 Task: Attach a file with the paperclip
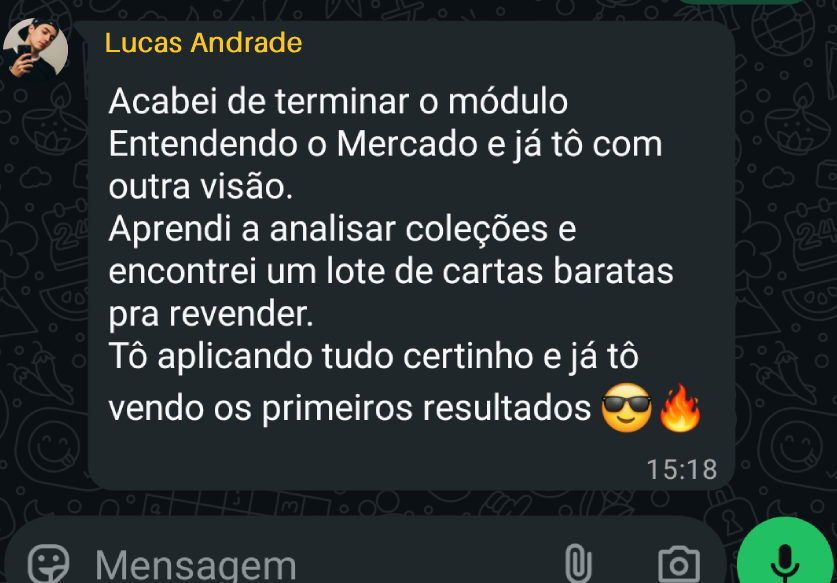point(579,563)
